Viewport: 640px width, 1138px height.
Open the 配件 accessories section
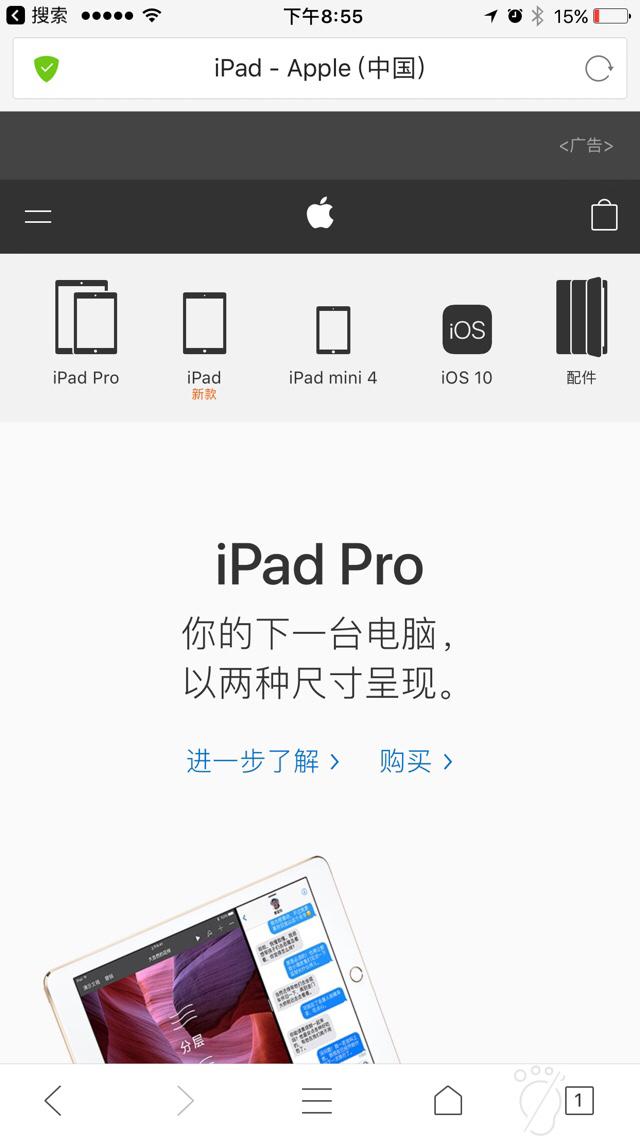point(581,332)
